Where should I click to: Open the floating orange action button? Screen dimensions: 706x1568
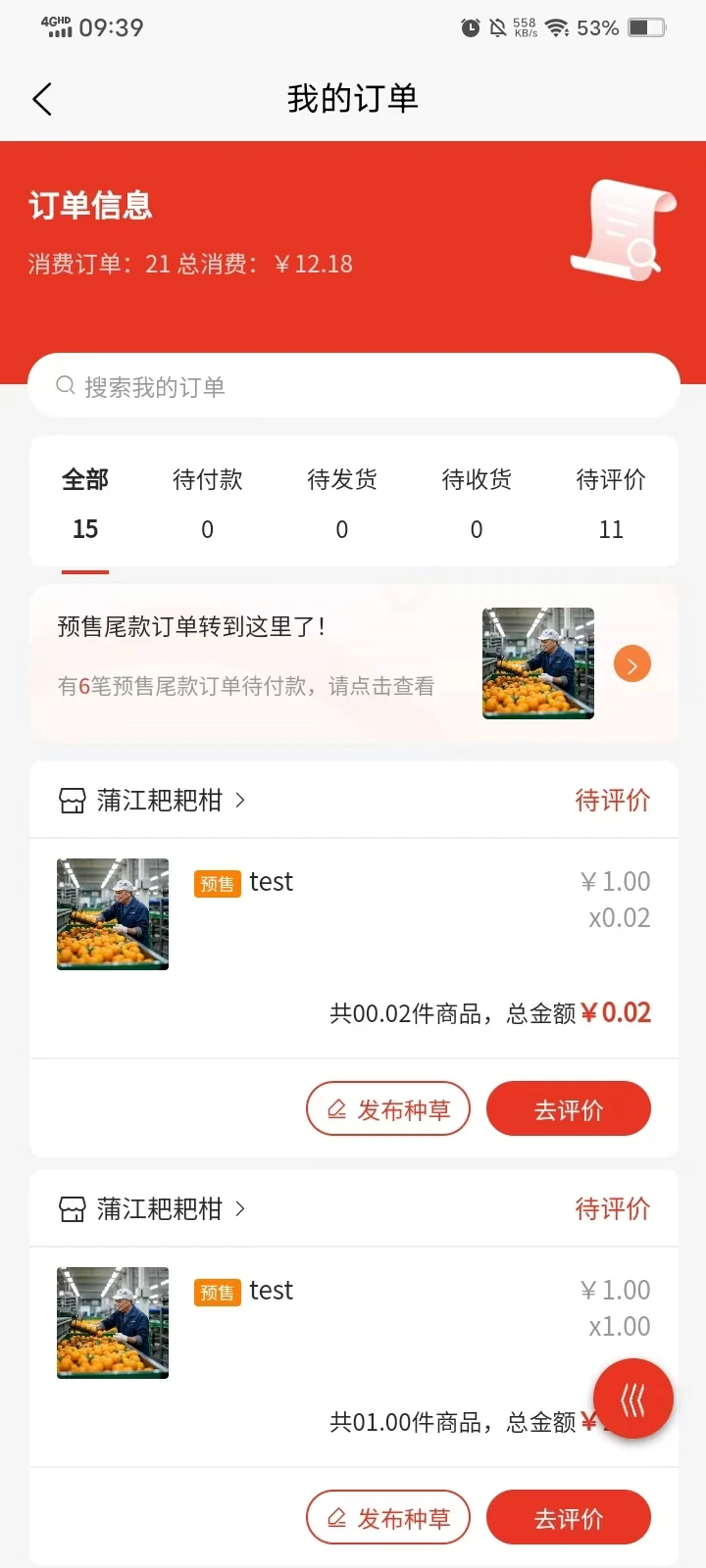pos(632,1398)
